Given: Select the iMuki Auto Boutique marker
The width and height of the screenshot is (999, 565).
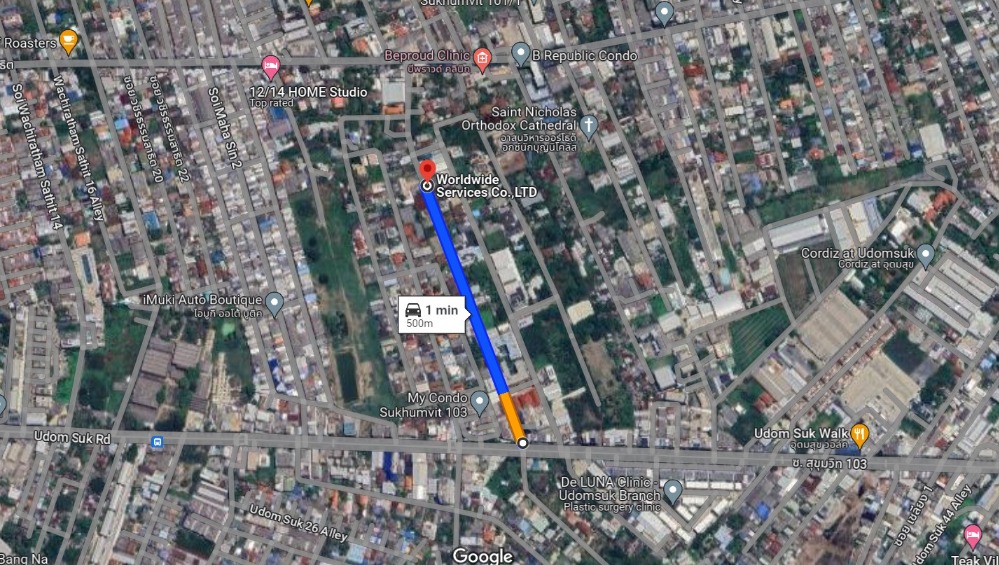Looking at the screenshot, I should (x=274, y=302).
